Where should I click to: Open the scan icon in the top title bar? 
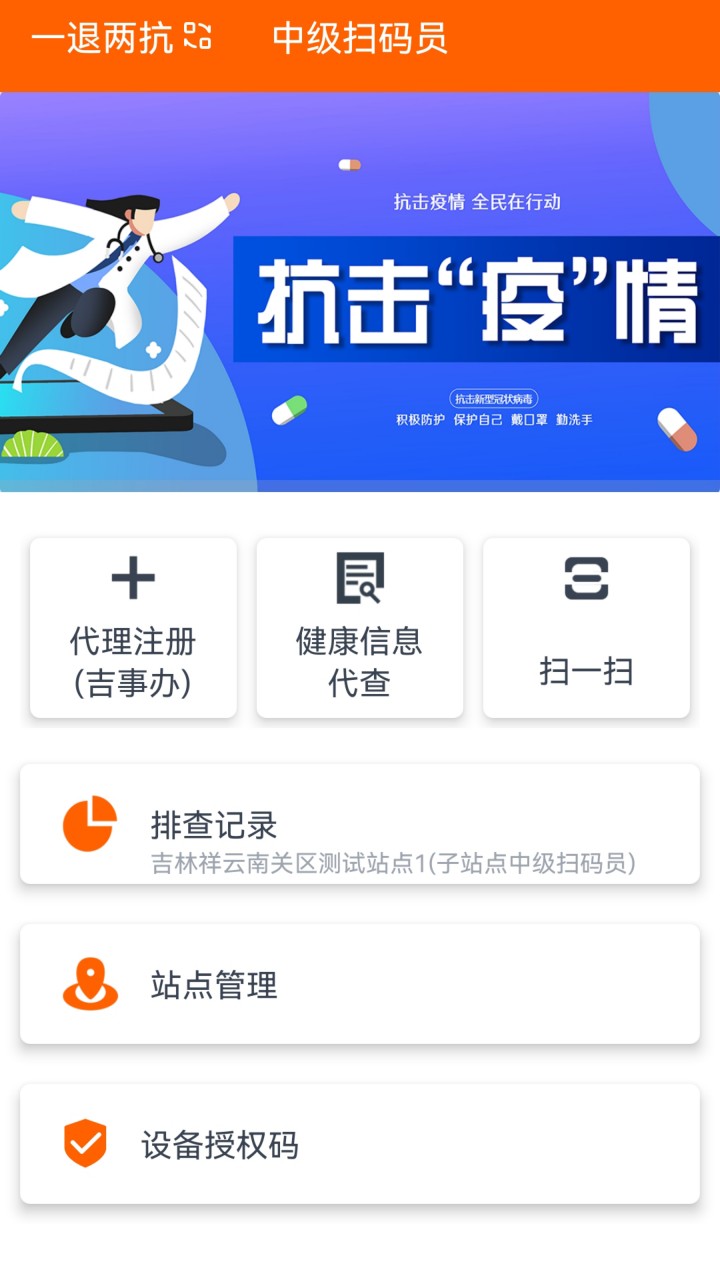pos(196,38)
